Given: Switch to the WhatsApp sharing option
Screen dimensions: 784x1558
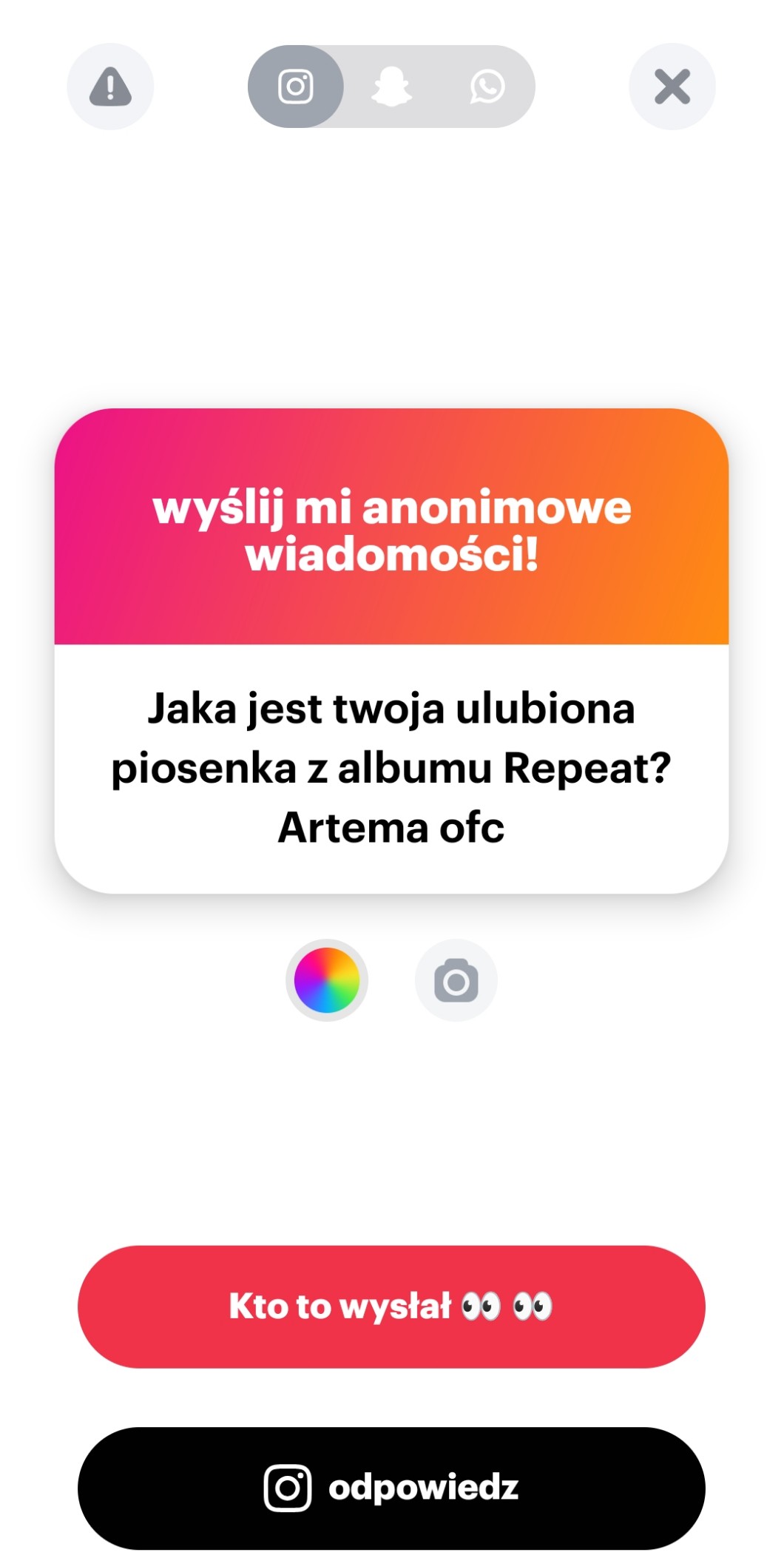Looking at the screenshot, I should (x=487, y=87).
